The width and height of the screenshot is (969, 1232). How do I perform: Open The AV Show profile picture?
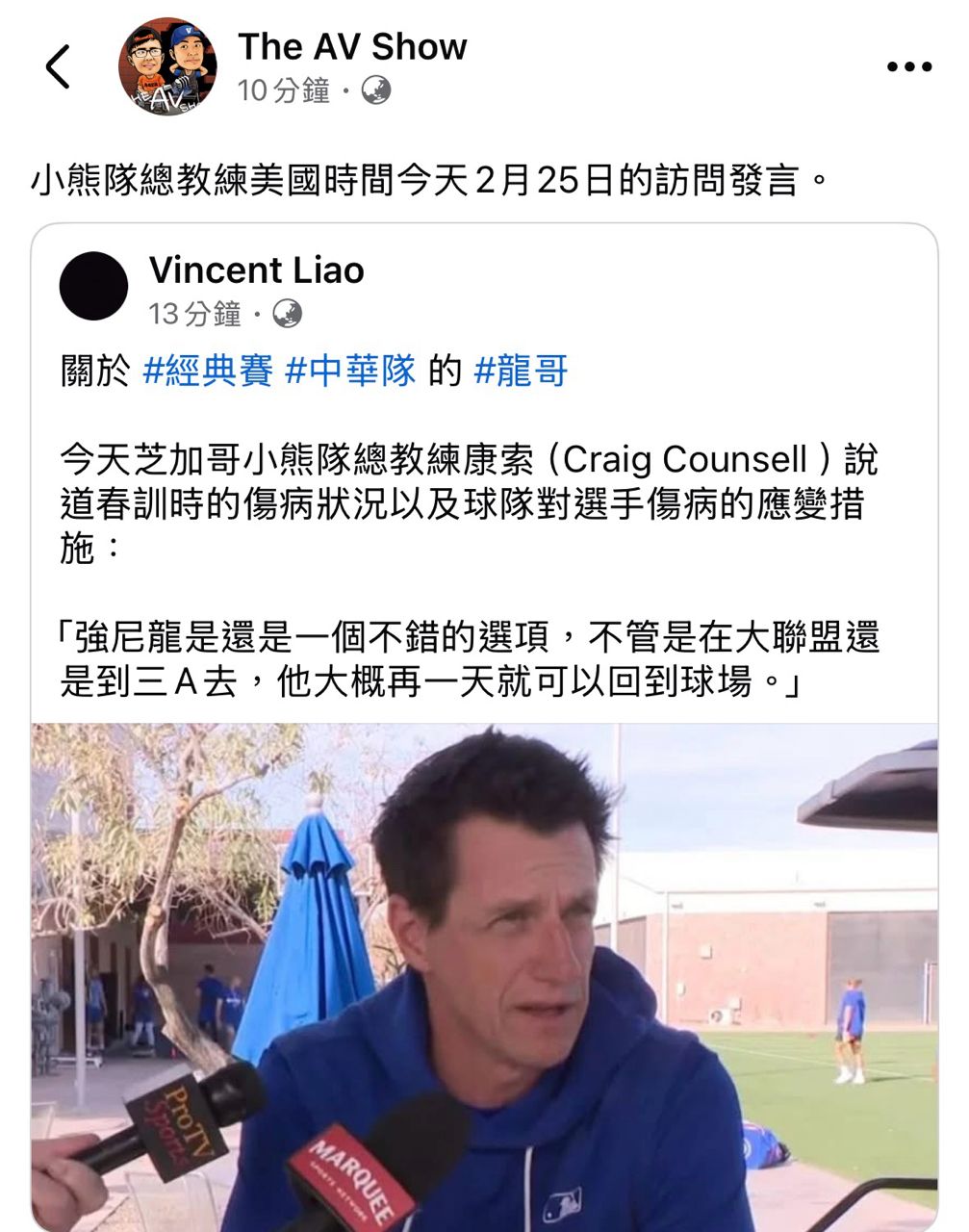pos(167,66)
